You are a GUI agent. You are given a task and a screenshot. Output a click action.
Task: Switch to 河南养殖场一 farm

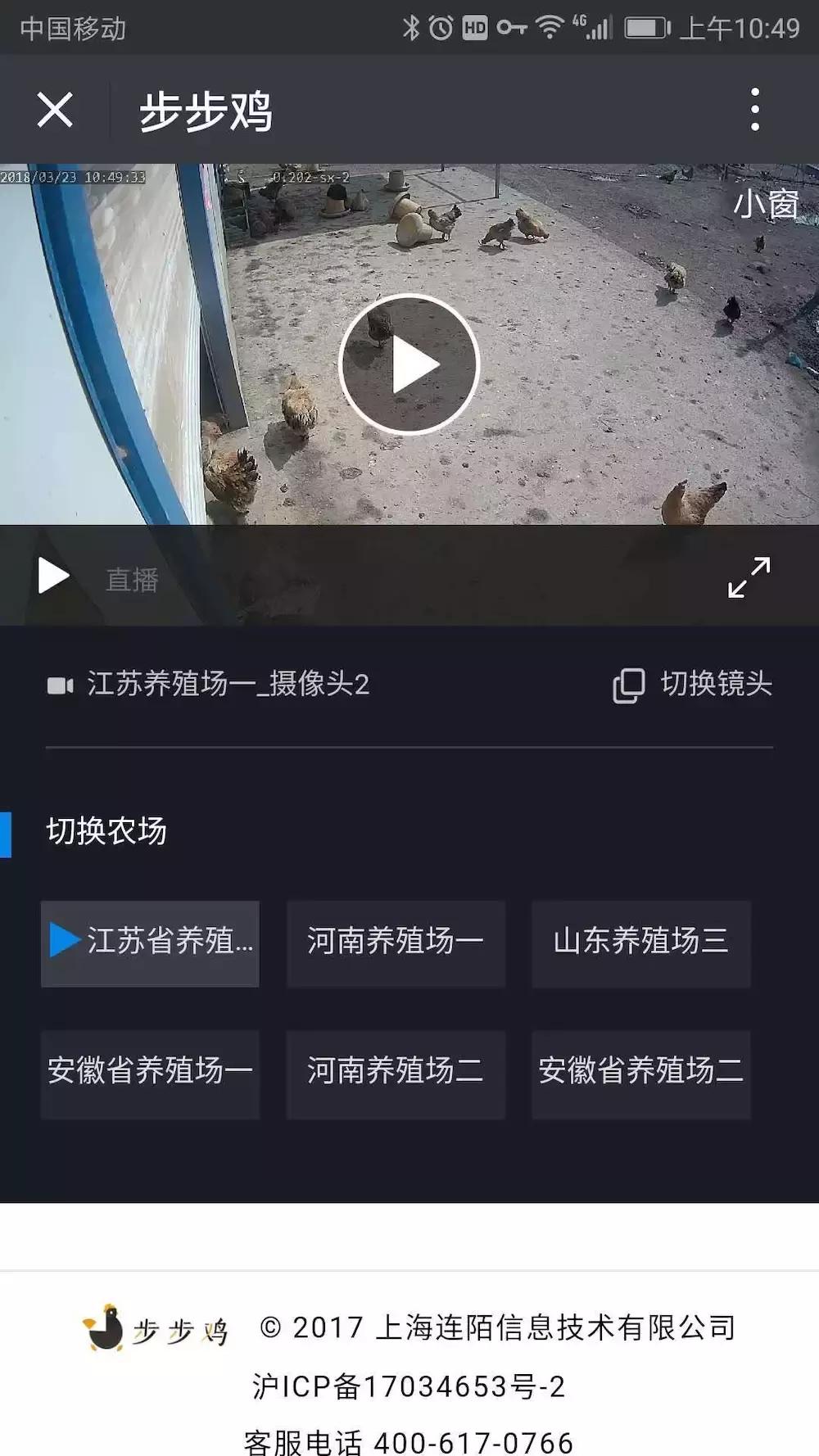click(x=396, y=943)
